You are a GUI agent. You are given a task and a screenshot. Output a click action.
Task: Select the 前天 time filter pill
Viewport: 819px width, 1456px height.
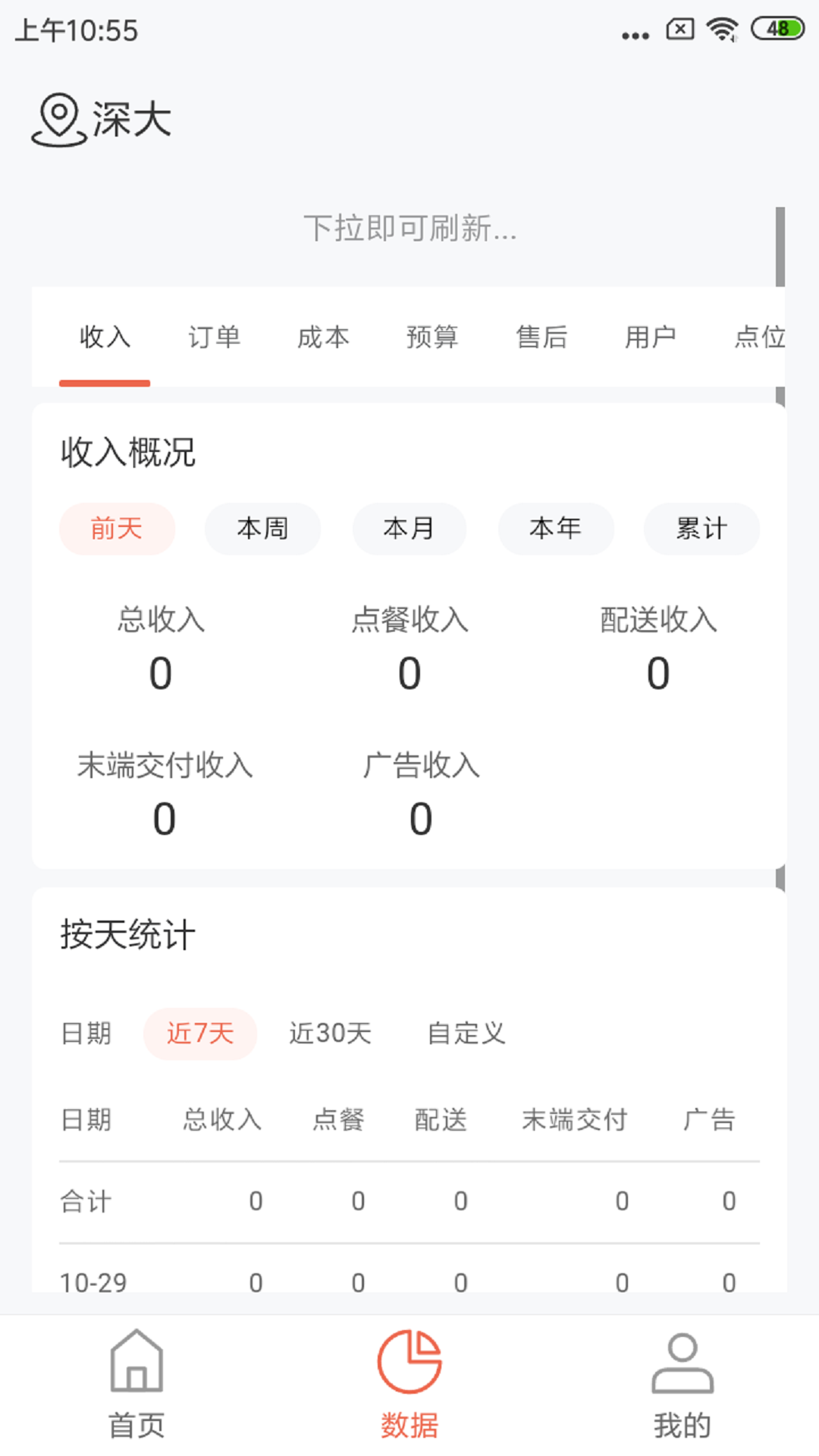(x=117, y=529)
